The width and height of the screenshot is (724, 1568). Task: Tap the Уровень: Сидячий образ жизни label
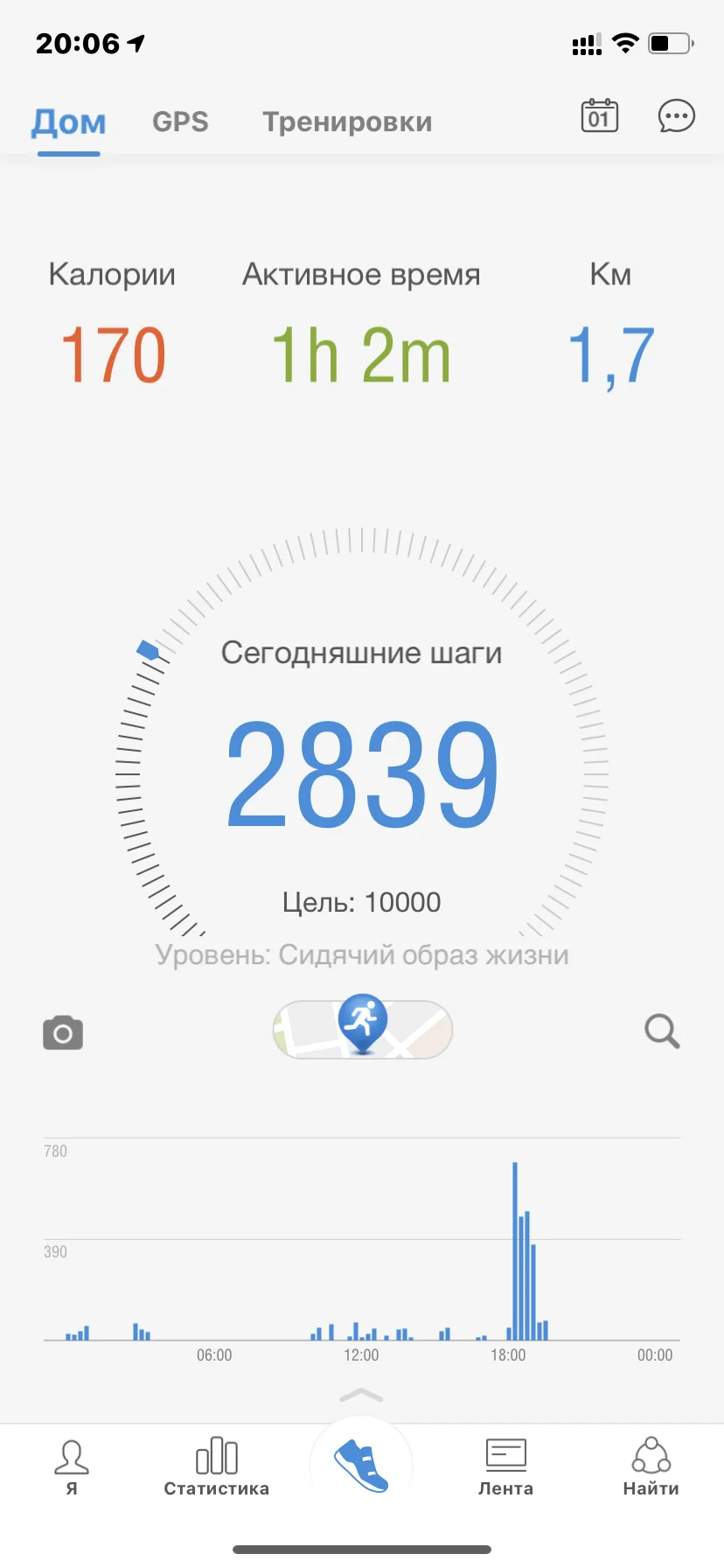(362, 955)
